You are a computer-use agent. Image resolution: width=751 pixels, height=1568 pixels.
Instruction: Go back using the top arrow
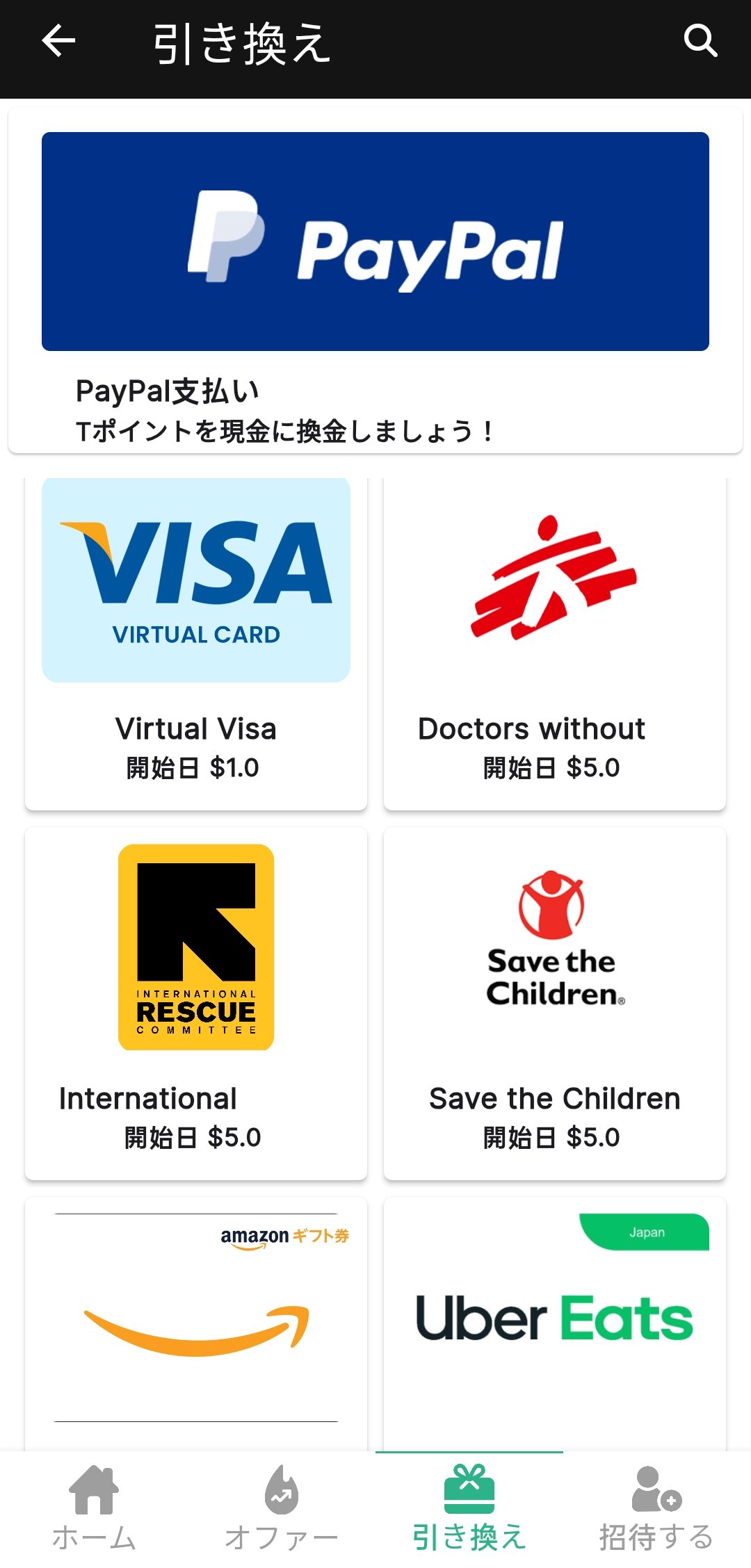click(x=58, y=41)
